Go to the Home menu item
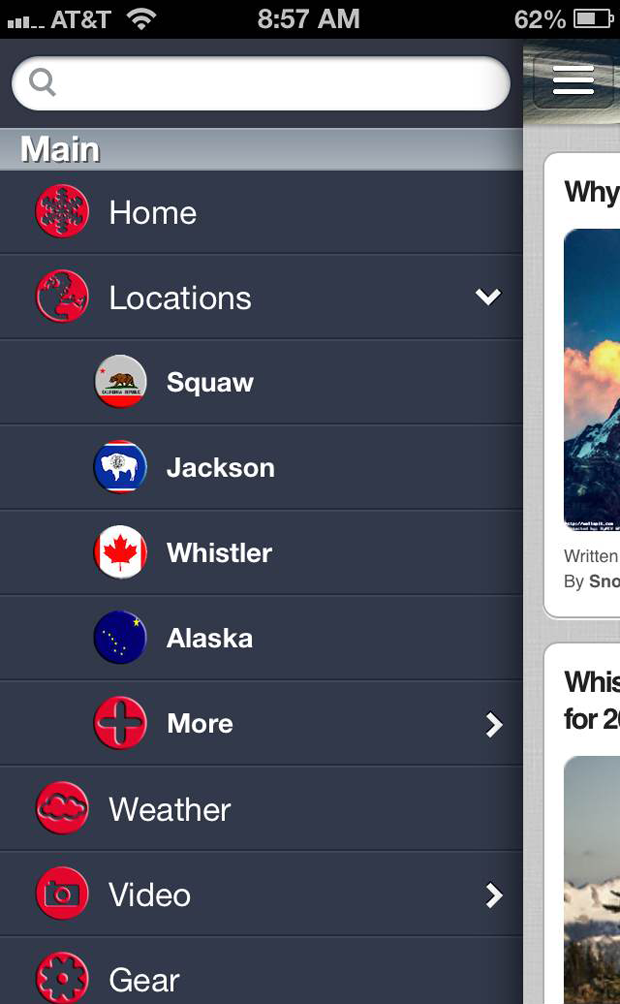Viewport: 620px width, 1004px height. [261, 212]
